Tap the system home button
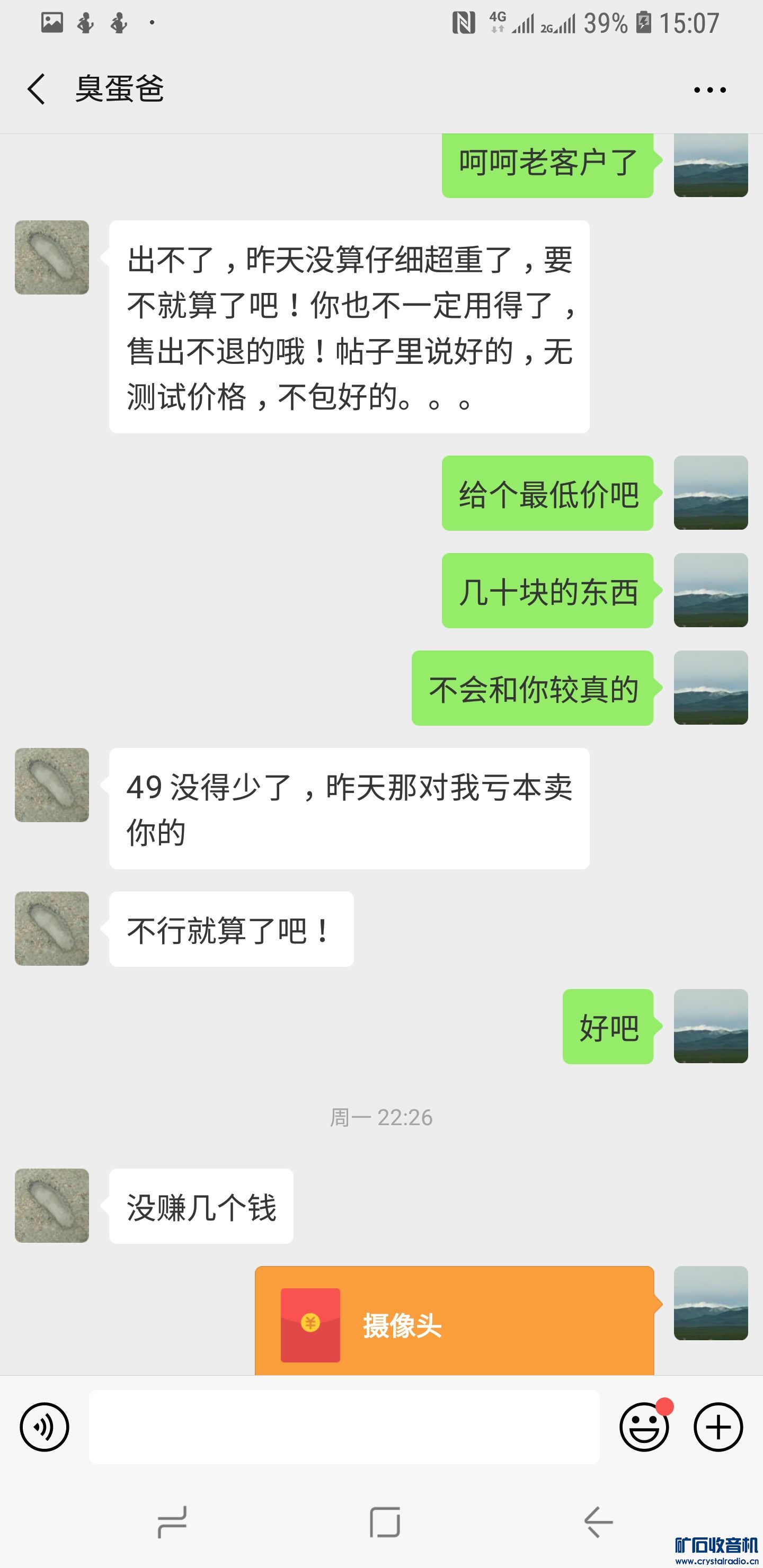The width and height of the screenshot is (763, 1568). [385, 1522]
